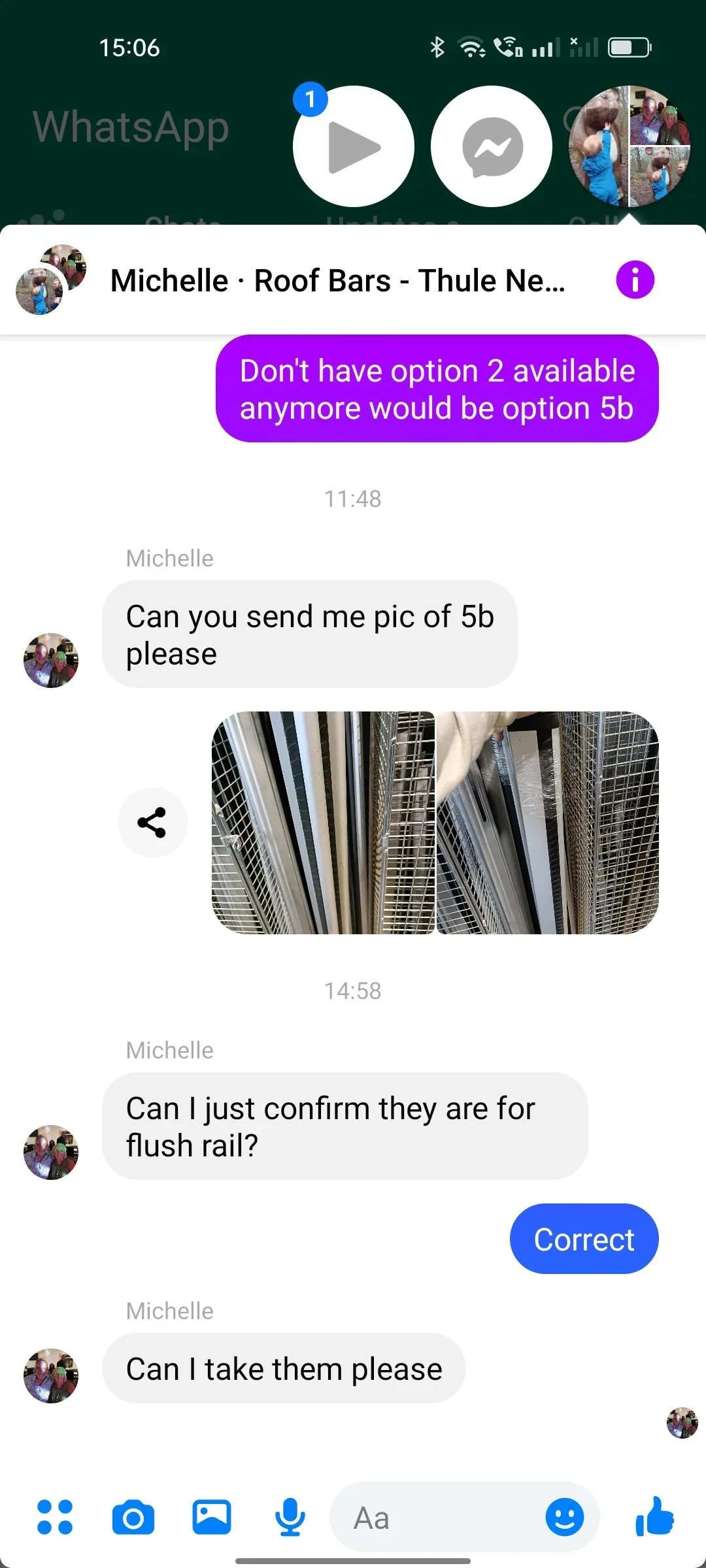The width and height of the screenshot is (706, 1568).
Task: Open the conversation info button
Action: tap(635, 280)
